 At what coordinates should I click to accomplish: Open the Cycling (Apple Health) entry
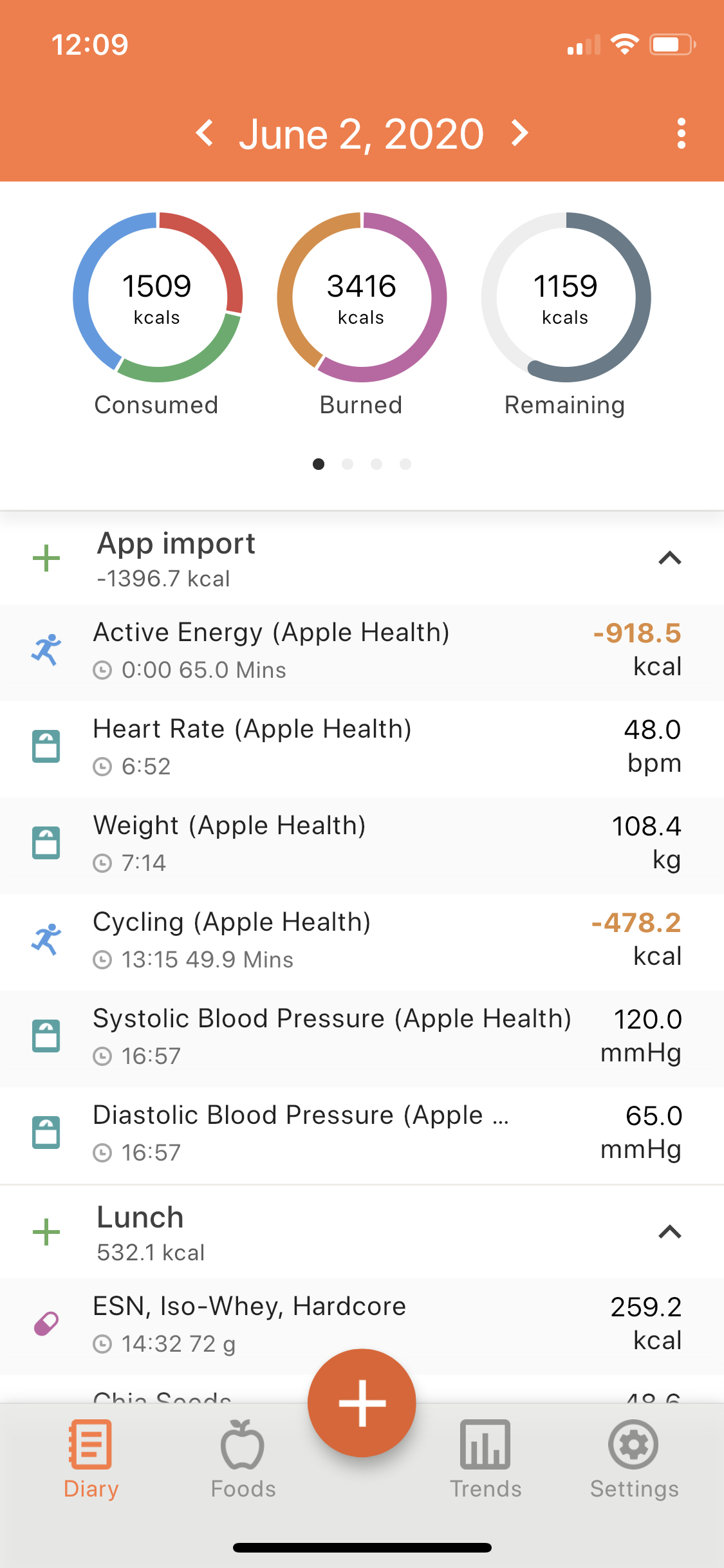pos(362,942)
